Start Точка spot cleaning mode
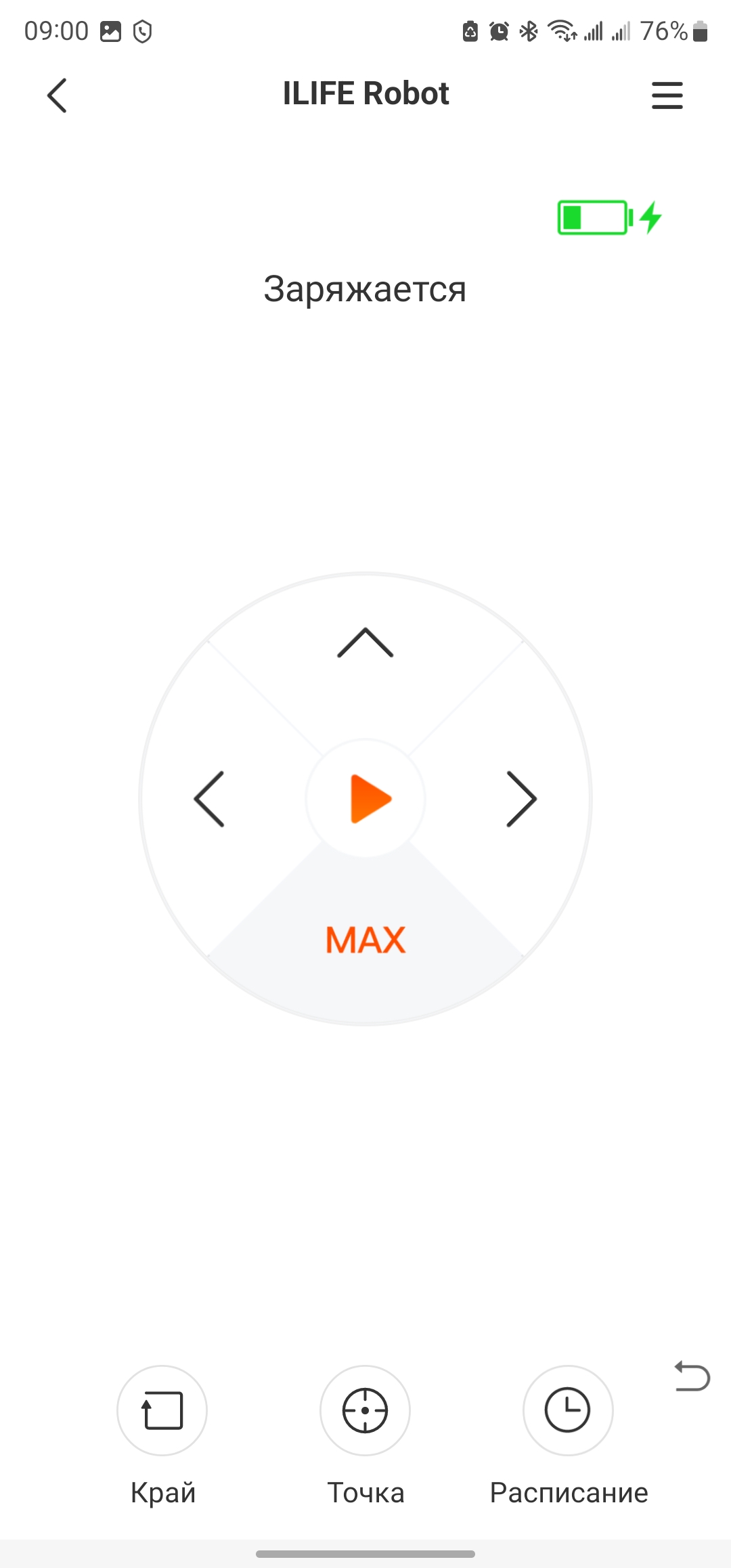Screen dimensions: 731x1568 click(365, 1411)
